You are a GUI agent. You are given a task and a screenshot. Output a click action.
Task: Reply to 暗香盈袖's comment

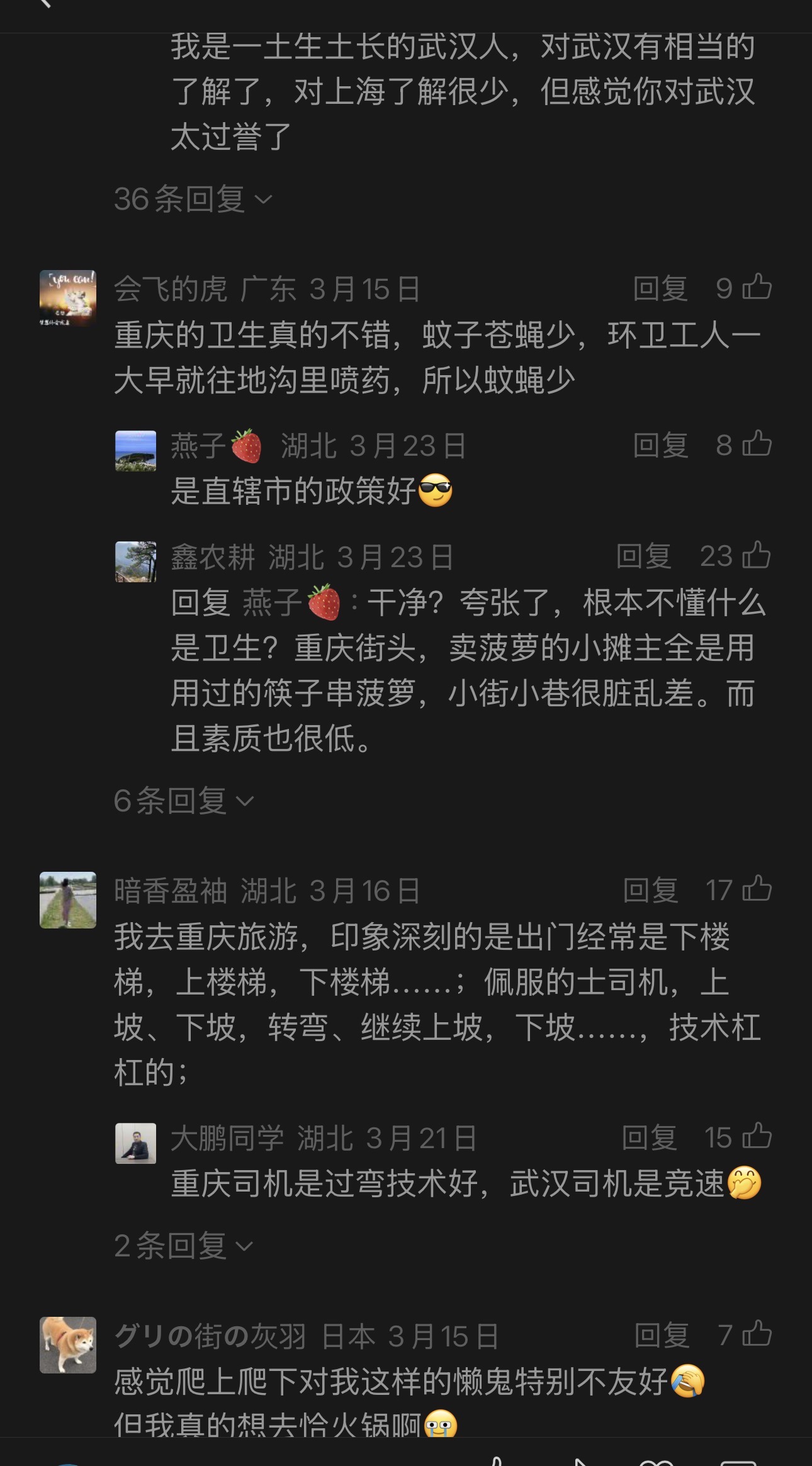pos(650,890)
